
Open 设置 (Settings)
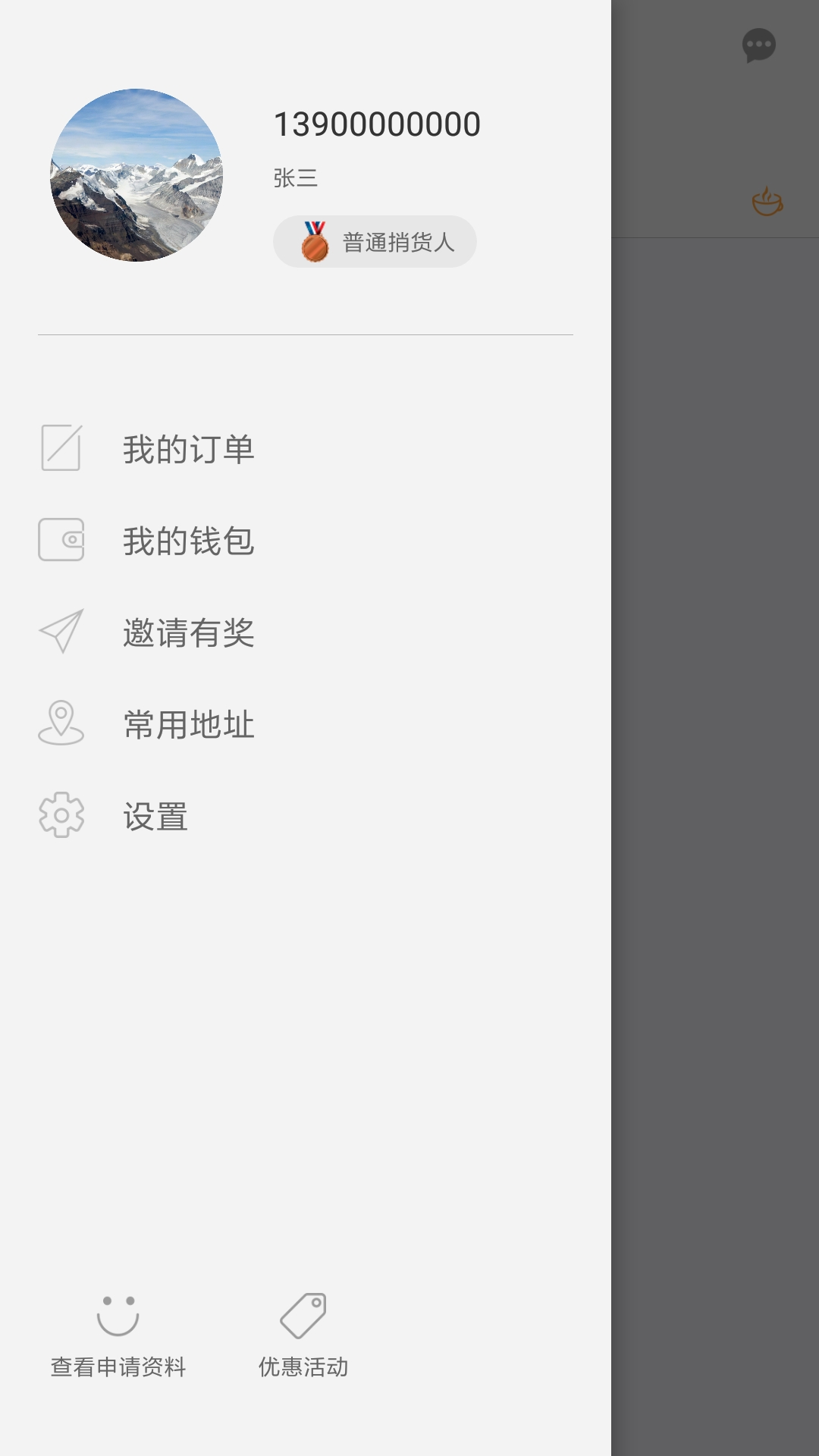[x=155, y=817]
